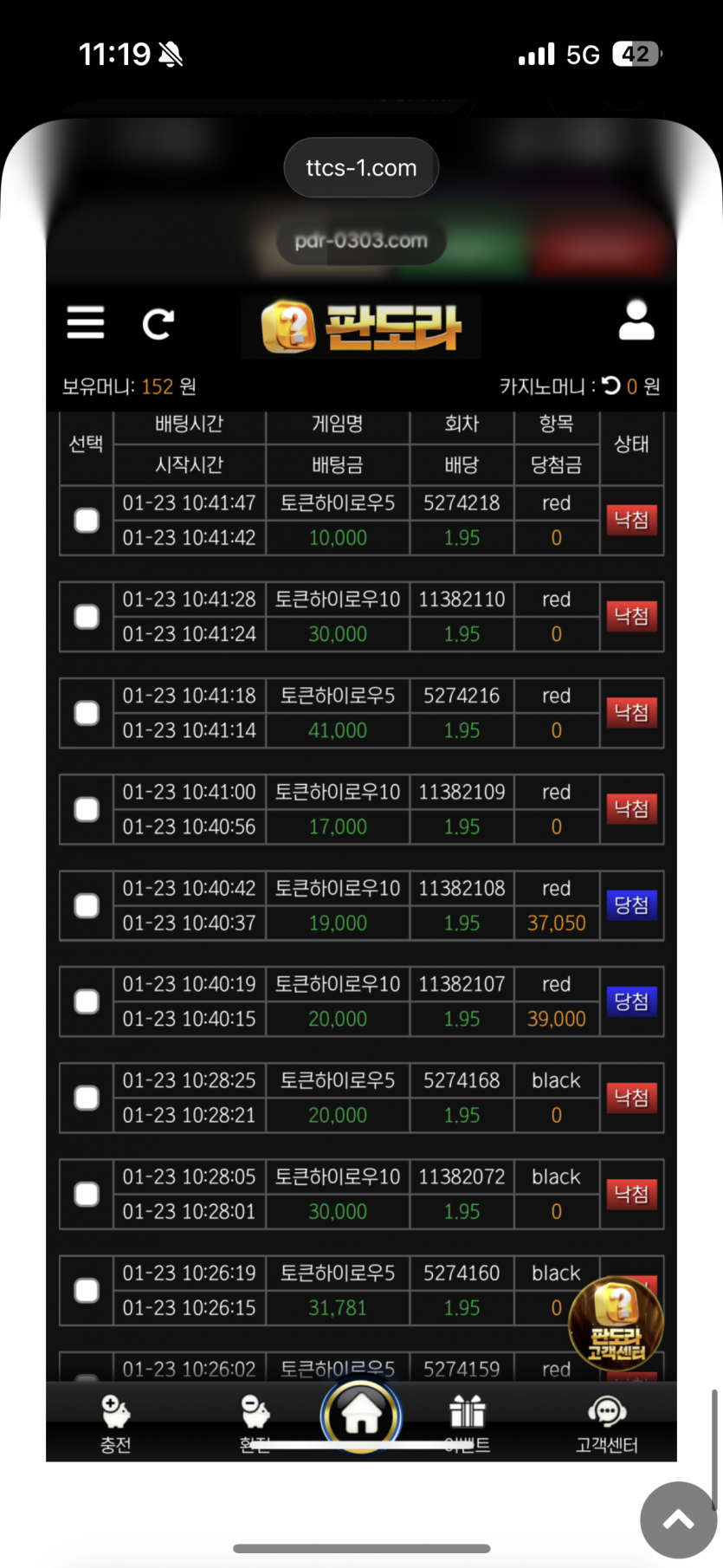The width and height of the screenshot is (723, 1568).
Task: Go to the home button
Action: [x=361, y=1416]
